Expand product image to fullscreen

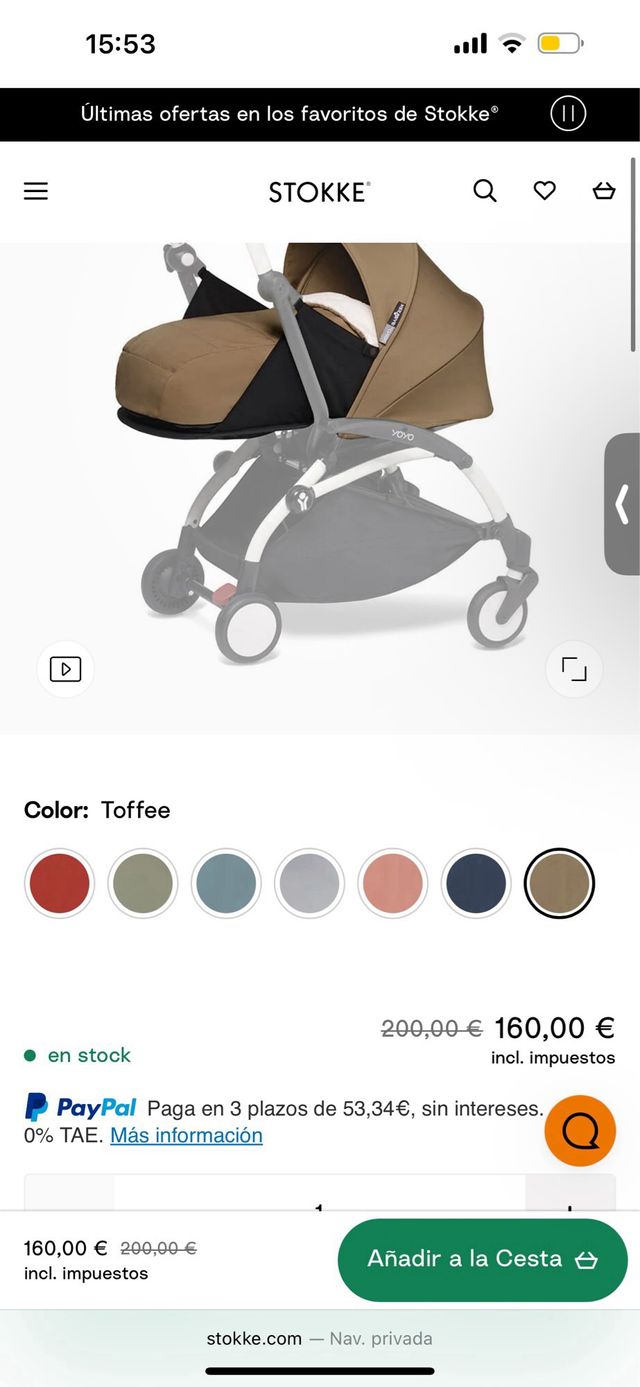(574, 669)
